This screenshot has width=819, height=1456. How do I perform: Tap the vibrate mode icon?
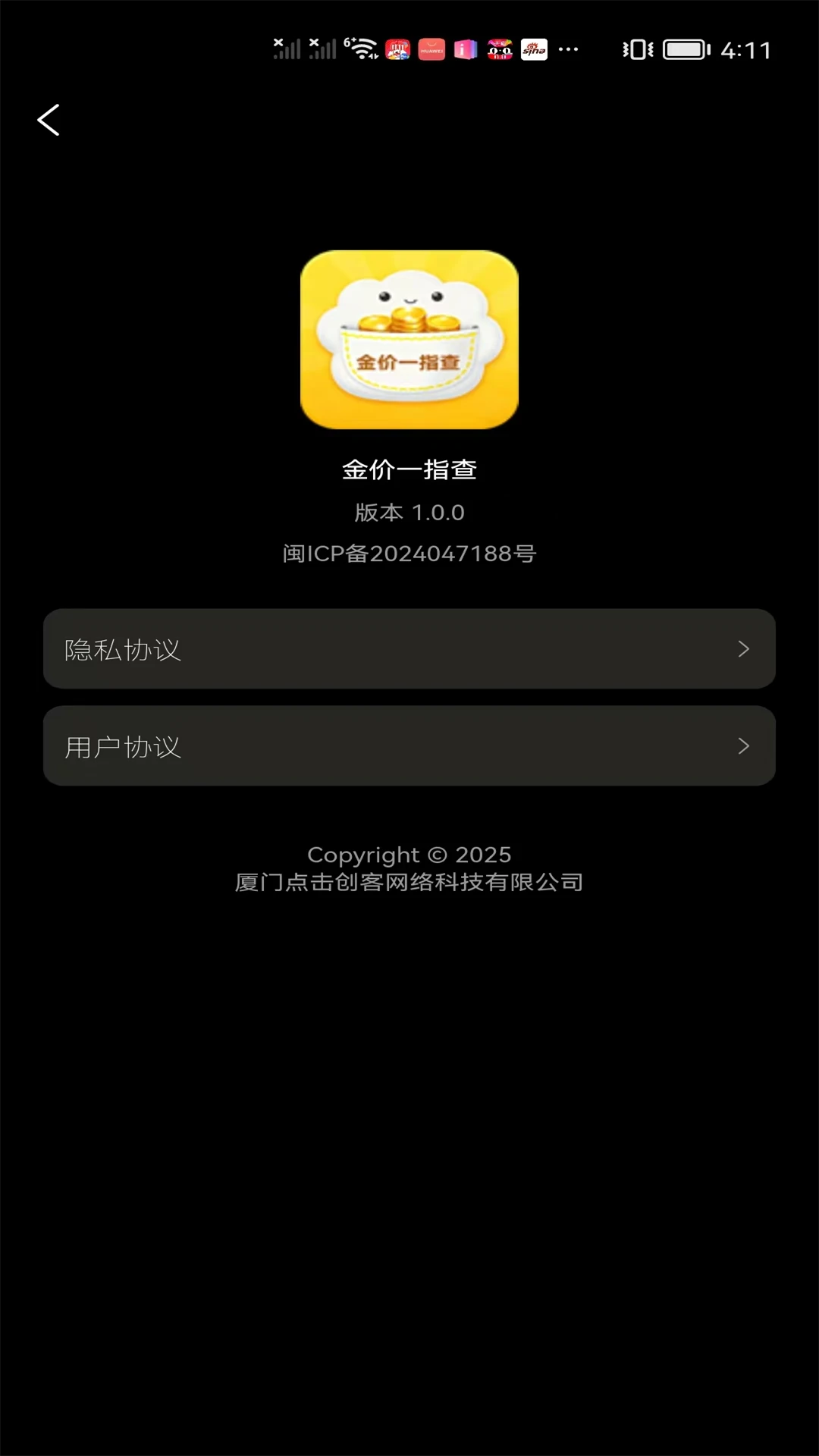pyautogui.click(x=637, y=50)
